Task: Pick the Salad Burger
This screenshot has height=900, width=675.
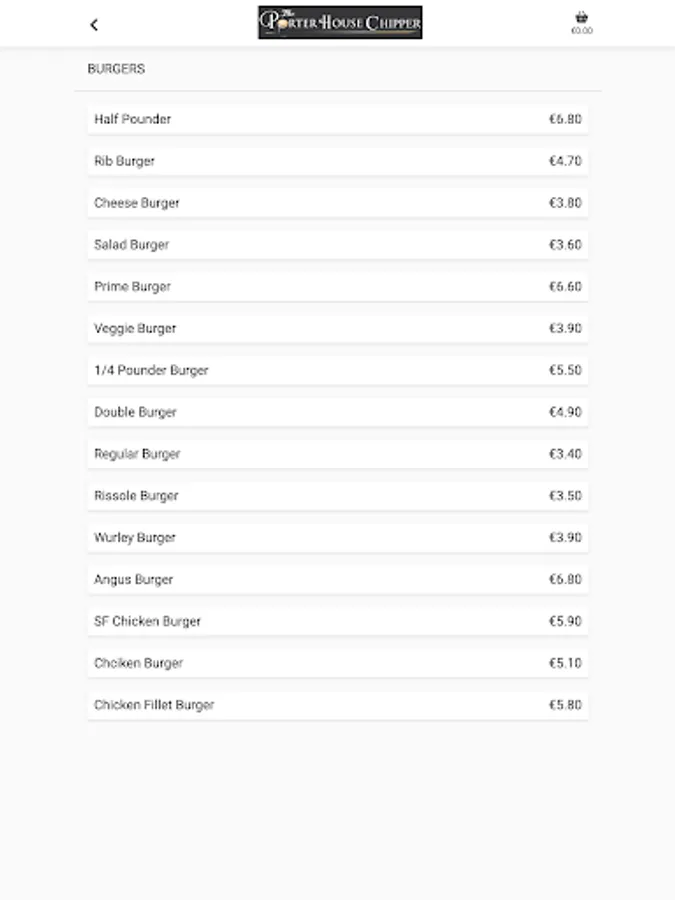Action: click(x=338, y=245)
